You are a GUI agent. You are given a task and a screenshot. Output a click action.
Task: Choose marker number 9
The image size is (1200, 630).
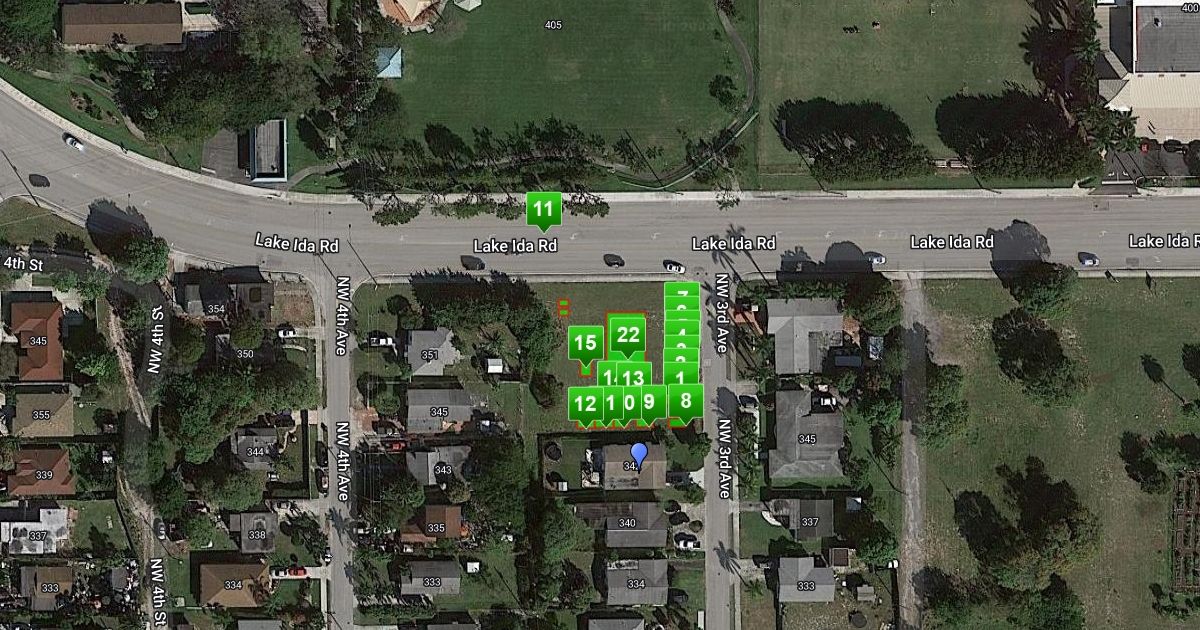650,402
